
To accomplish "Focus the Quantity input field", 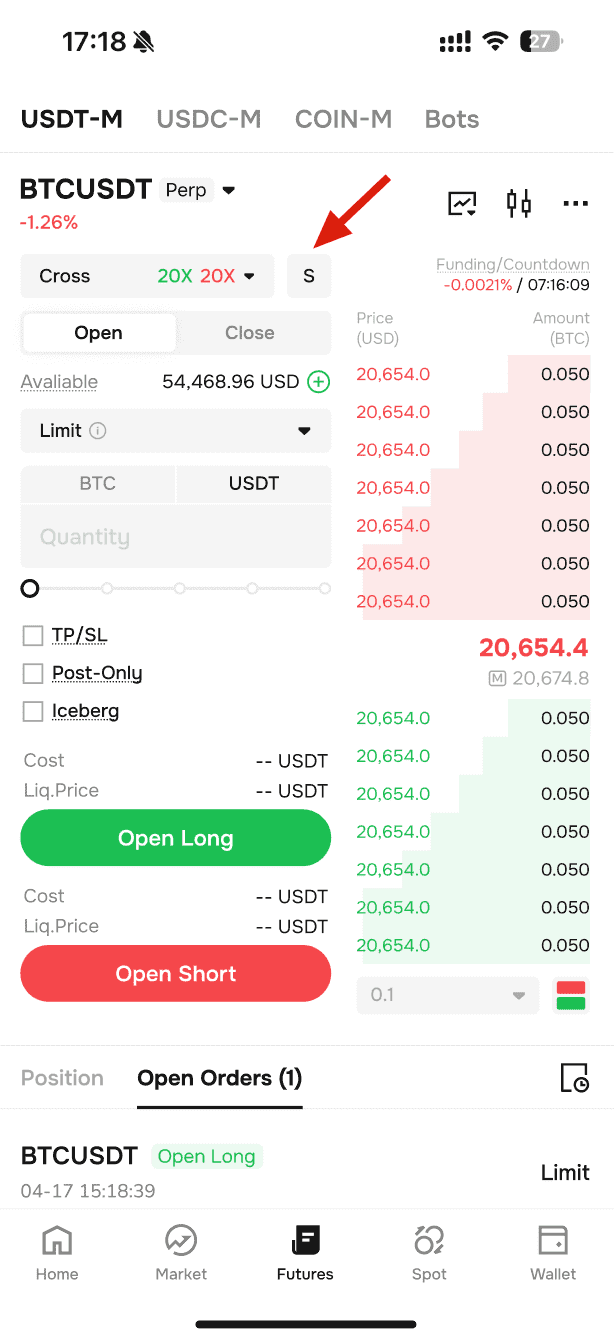I will point(176,537).
